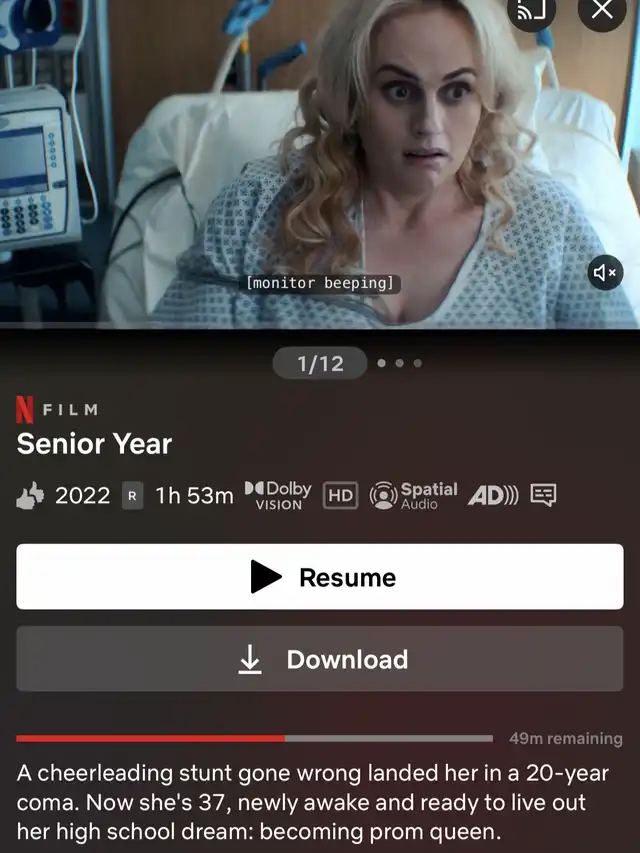
Task: Download Senior Year for offline viewing
Action: pos(319,659)
